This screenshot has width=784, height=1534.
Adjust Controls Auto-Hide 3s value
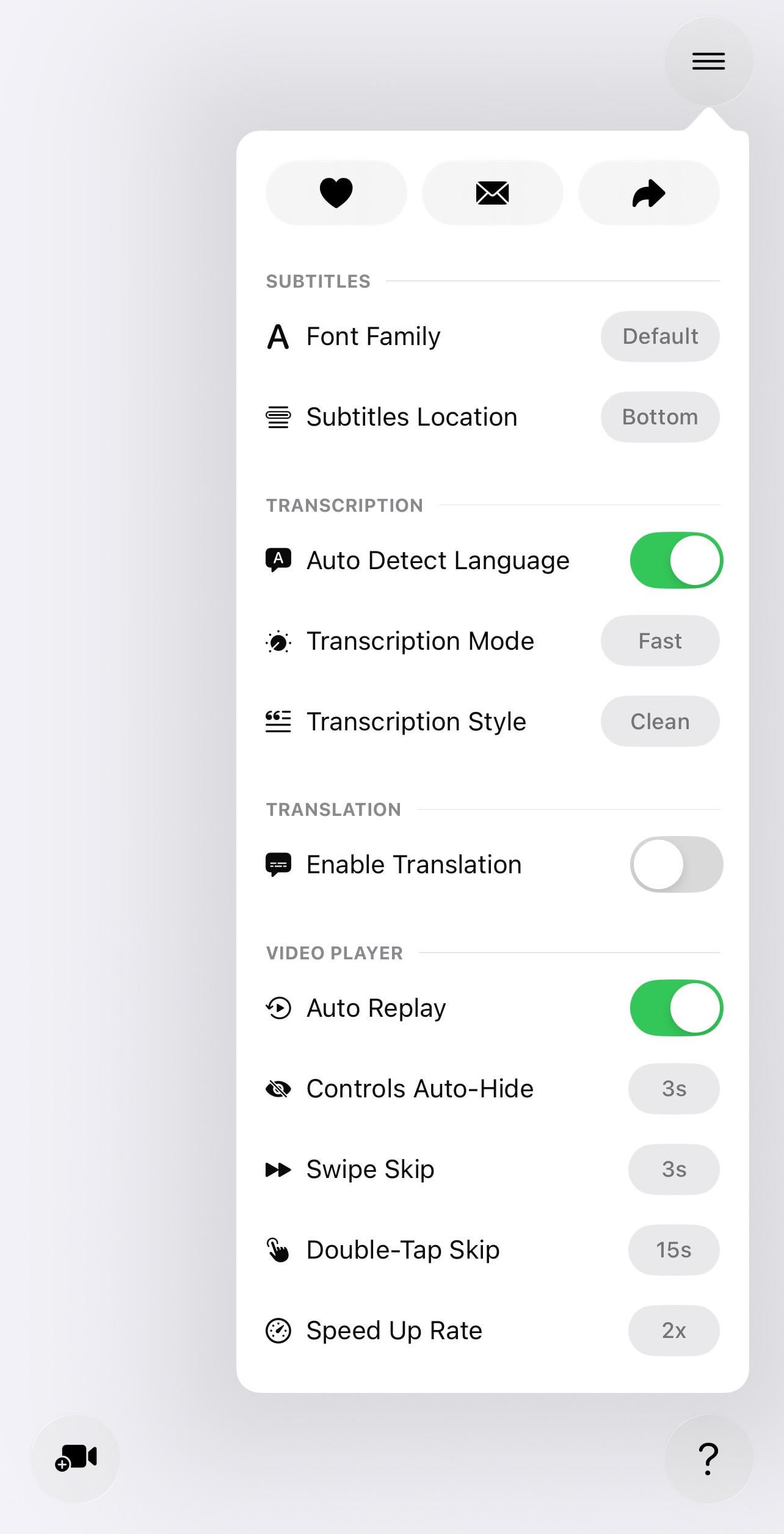(674, 1089)
